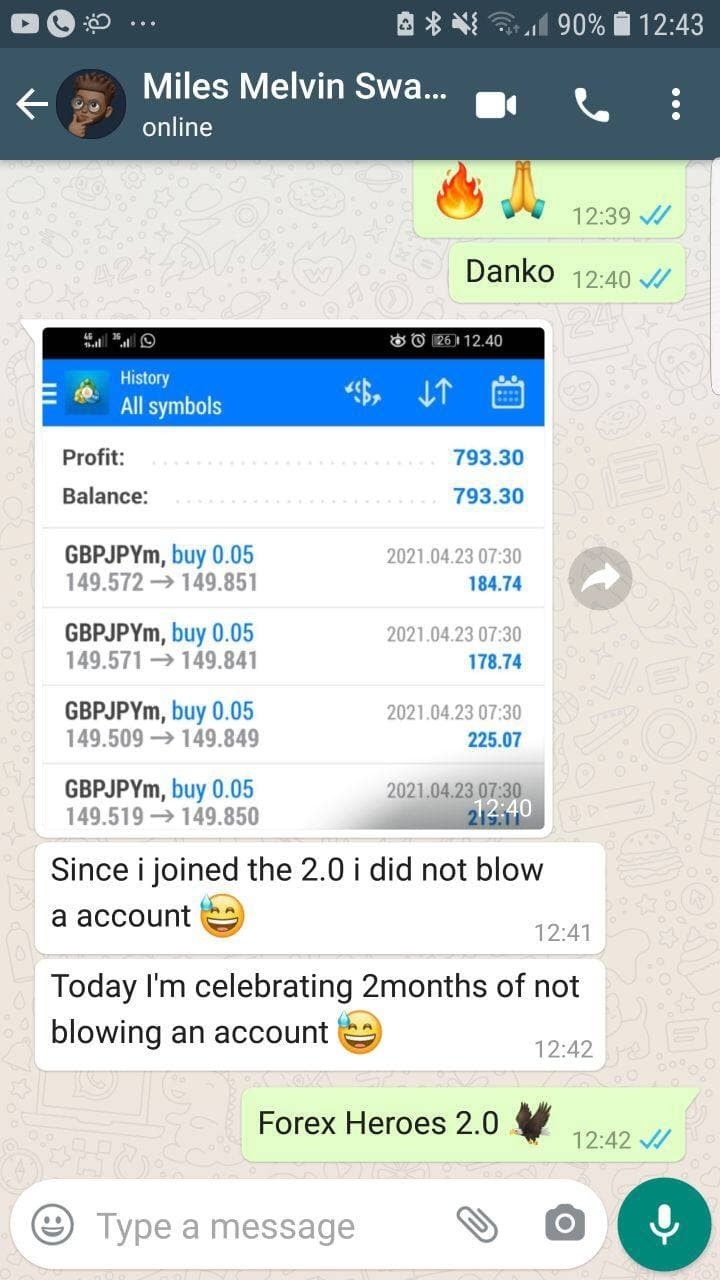Viewport: 720px width, 1280px height.
Task: Start a voice call with Miles
Action: (x=591, y=104)
